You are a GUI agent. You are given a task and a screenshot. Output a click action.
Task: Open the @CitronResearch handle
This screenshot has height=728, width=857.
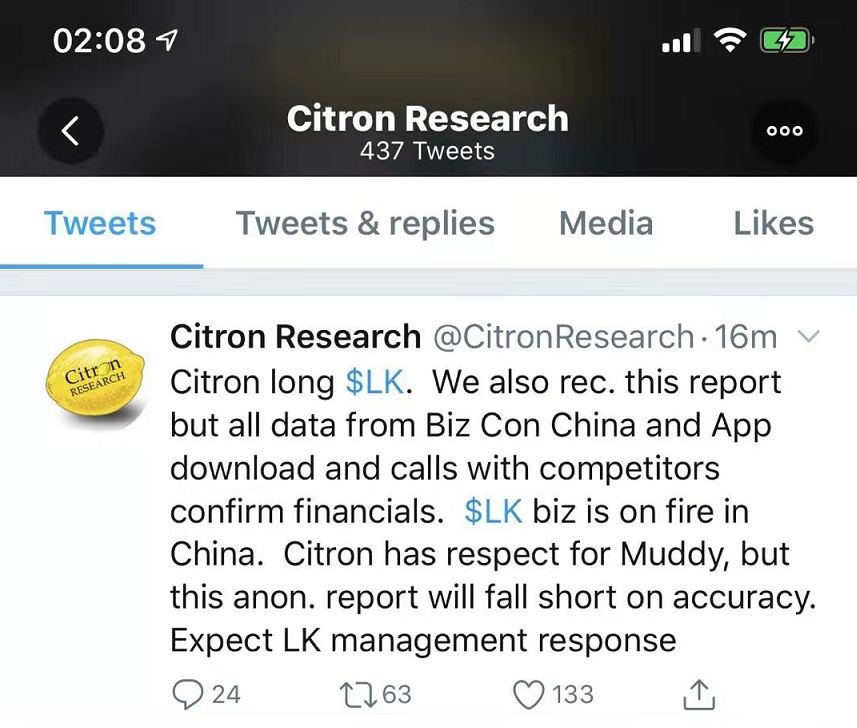click(x=561, y=337)
